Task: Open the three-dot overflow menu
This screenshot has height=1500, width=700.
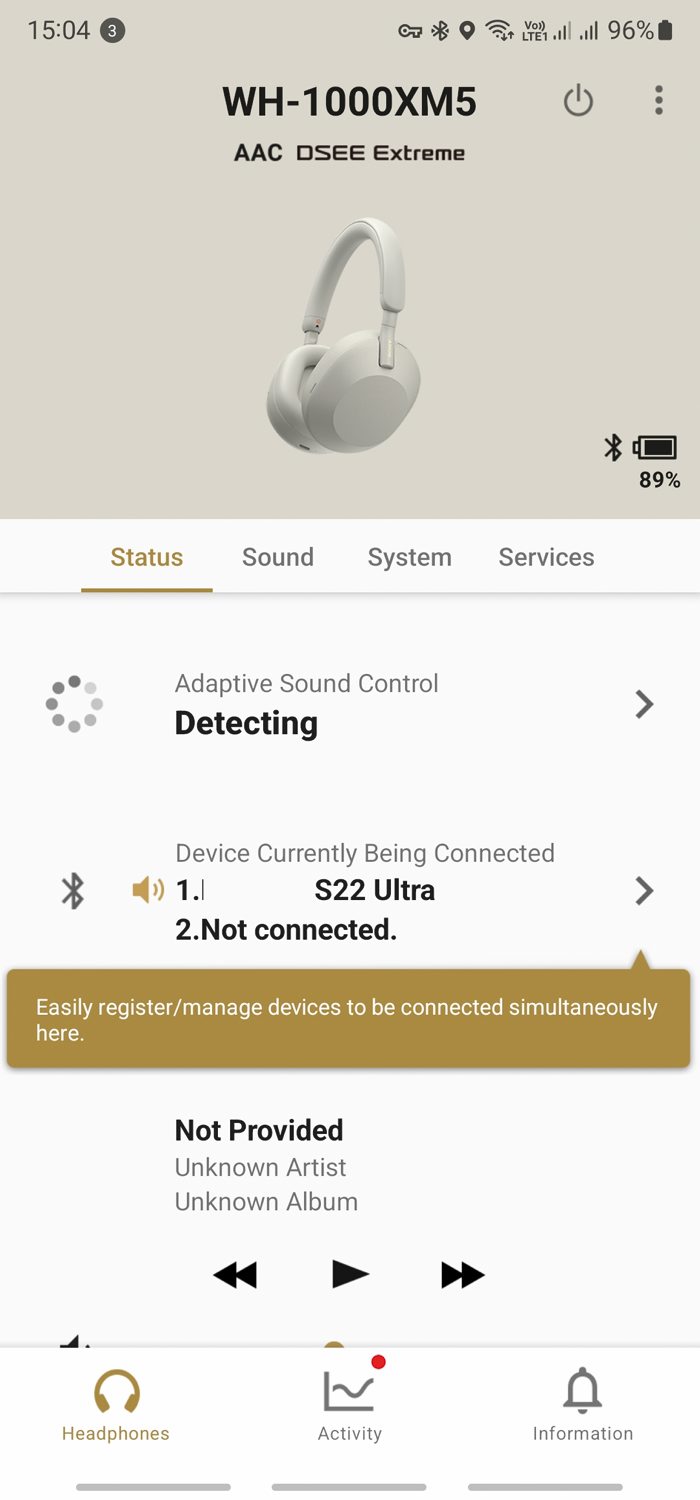Action: pos(658,101)
